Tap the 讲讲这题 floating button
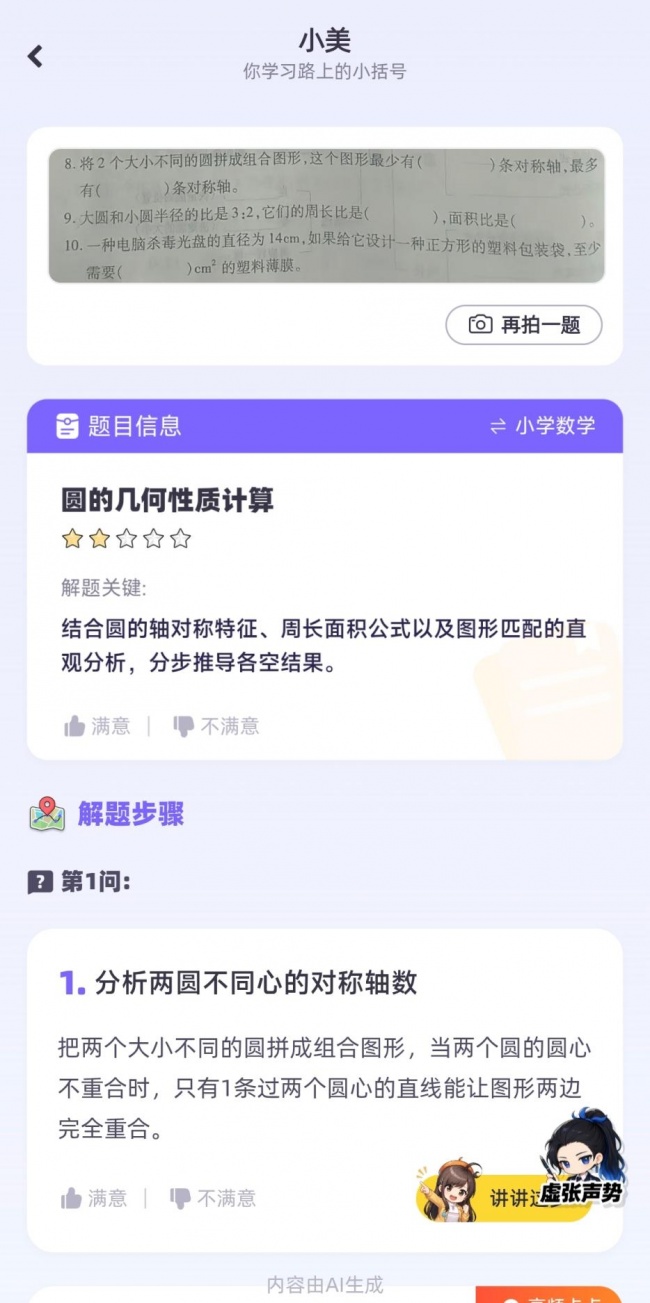The image size is (650, 1303). pyautogui.click(x=502, y=1194)
